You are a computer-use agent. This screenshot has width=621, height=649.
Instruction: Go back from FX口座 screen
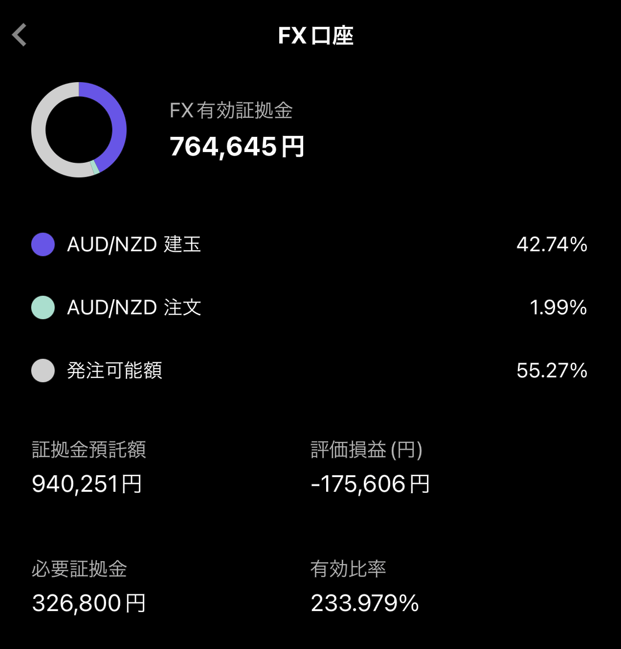(19, 35)
